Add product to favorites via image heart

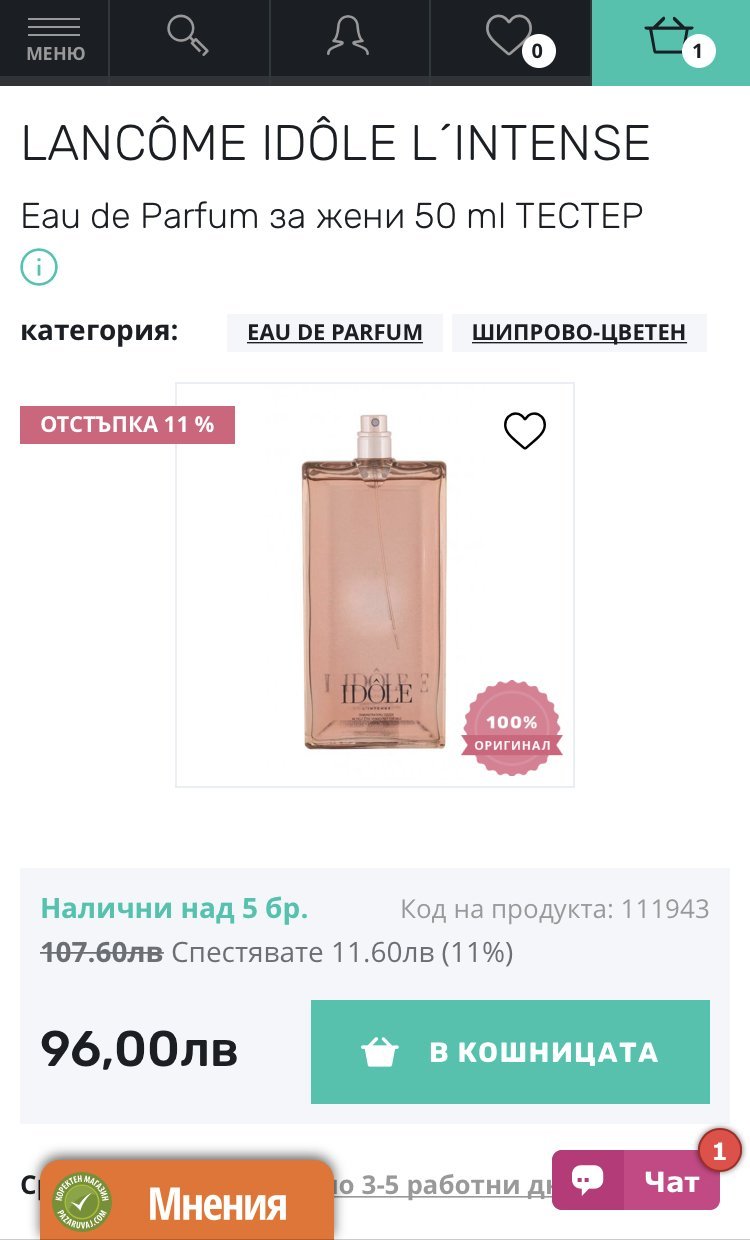click(524, 431)
